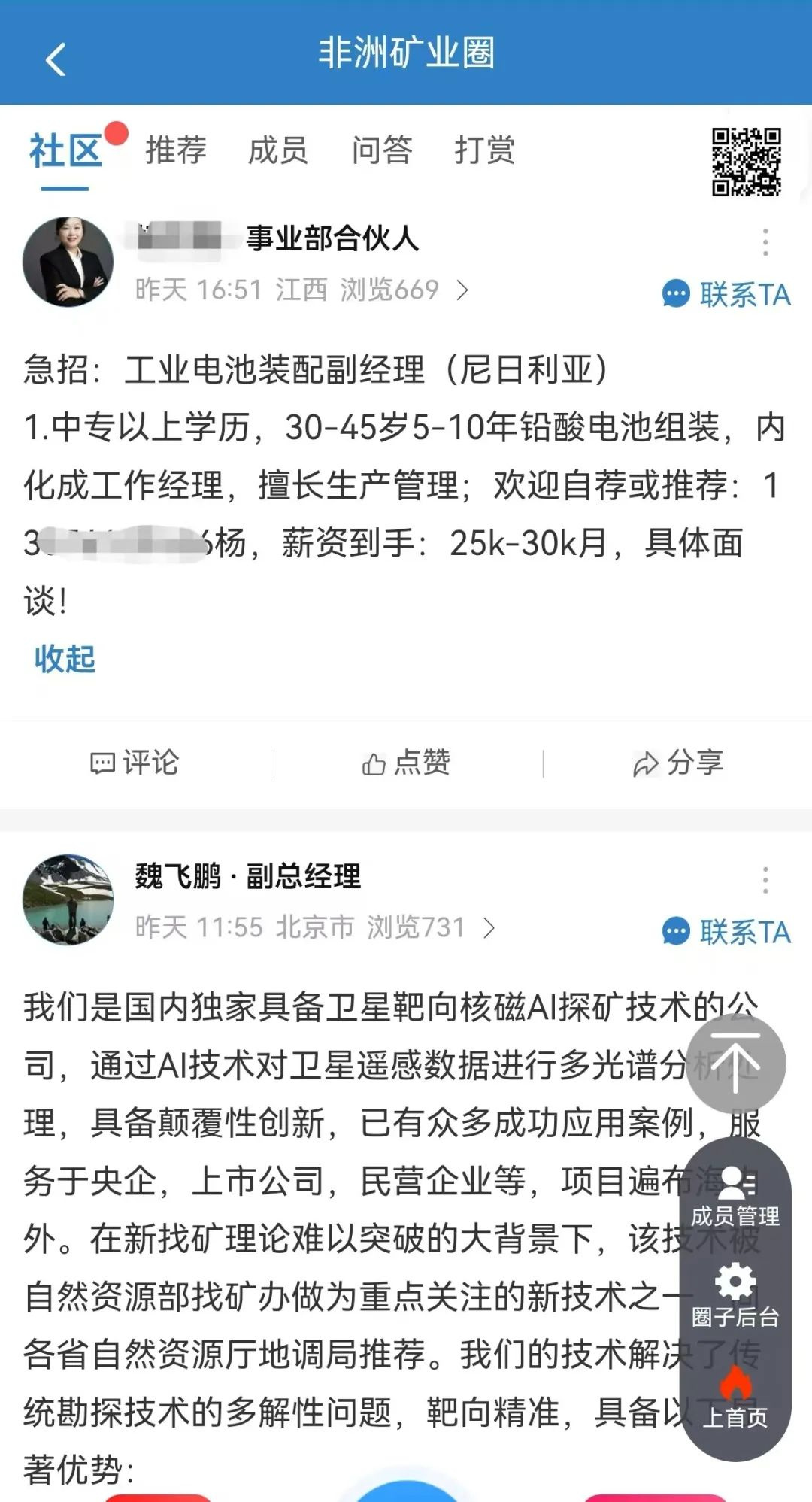Like the battery manager job post
The image size is (812, 1502).
406,763
